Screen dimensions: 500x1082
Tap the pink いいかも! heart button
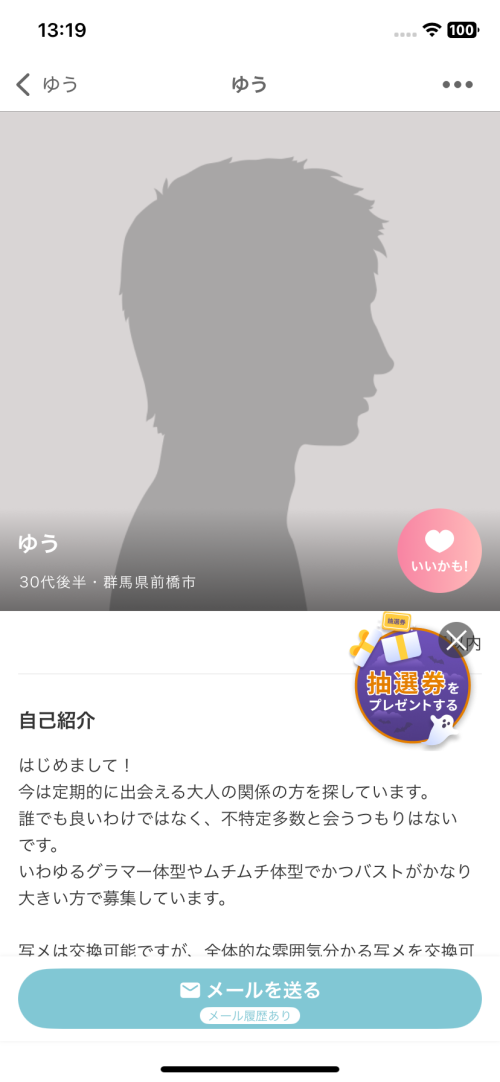pyautogui.click(x=439, y=551)
